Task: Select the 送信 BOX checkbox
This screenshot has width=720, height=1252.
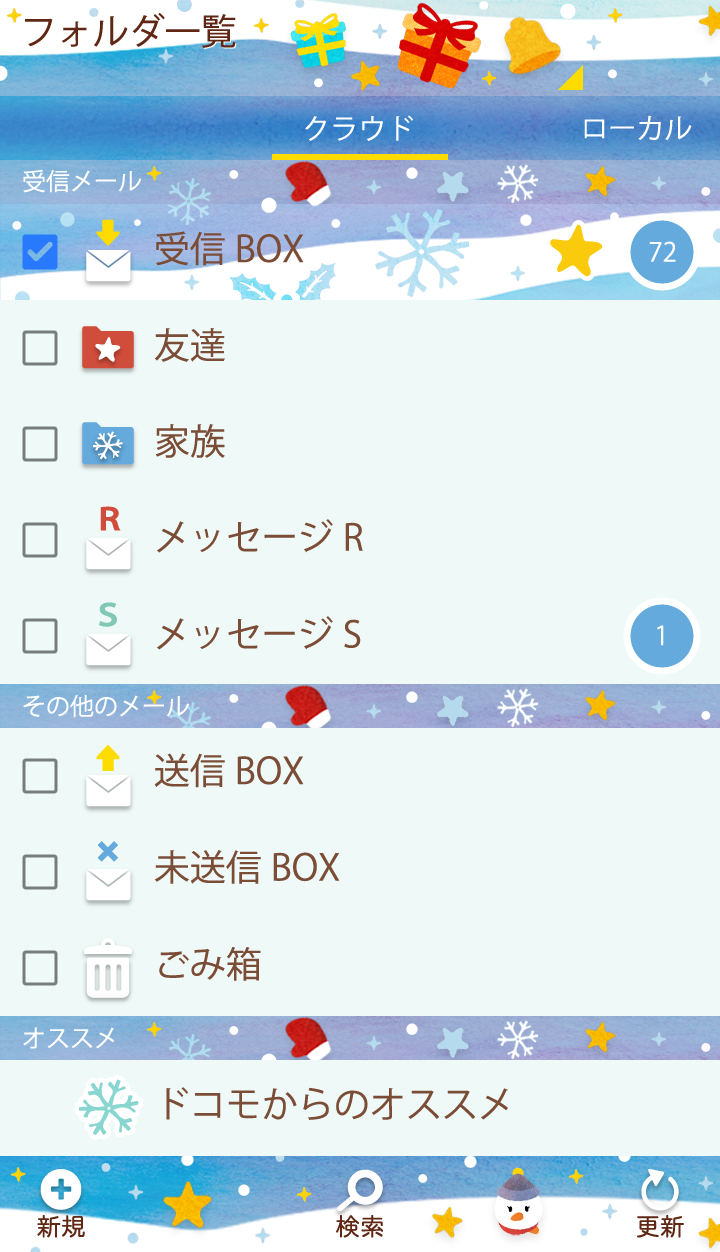Action: pos(40,775)
